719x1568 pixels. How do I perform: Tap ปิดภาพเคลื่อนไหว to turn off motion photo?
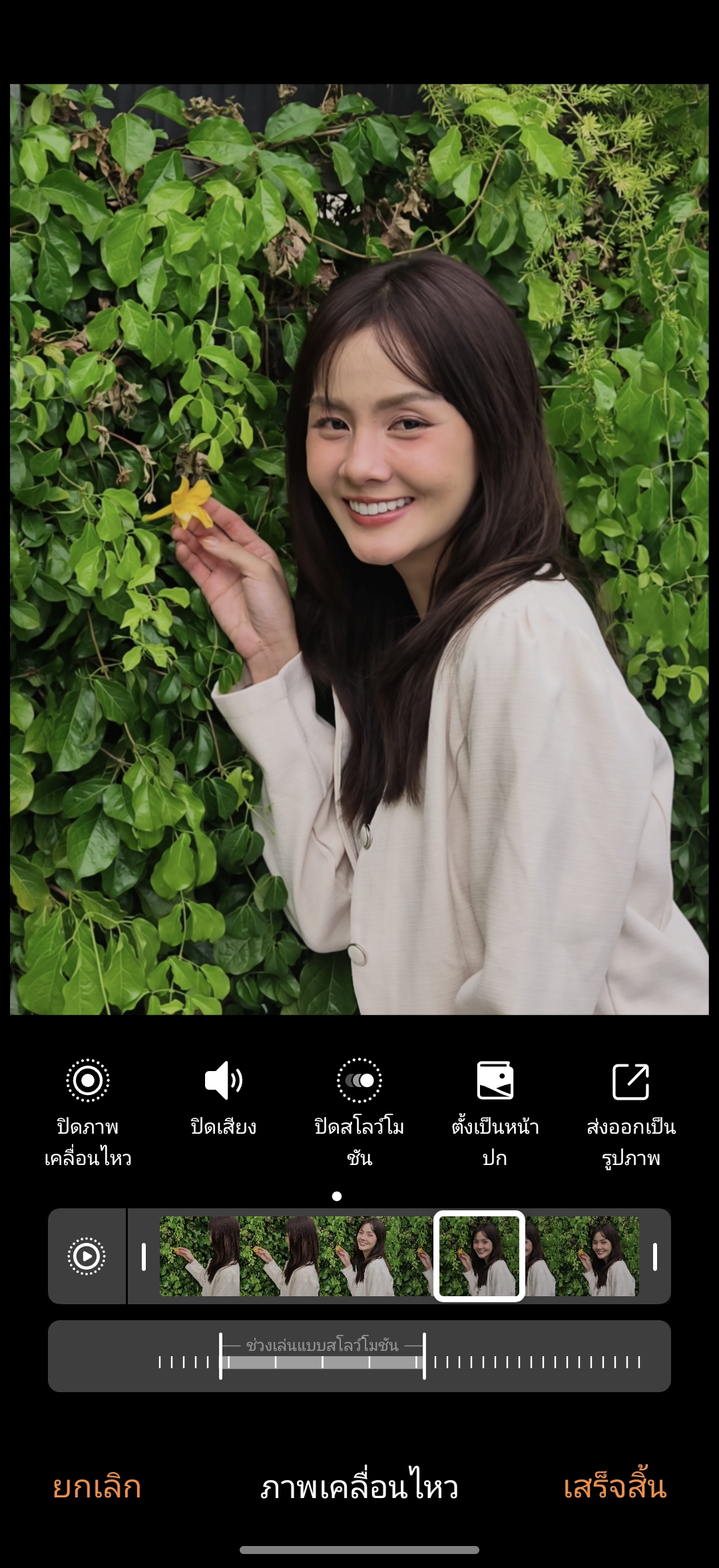pyautogui.click(x=88, y=1111)
